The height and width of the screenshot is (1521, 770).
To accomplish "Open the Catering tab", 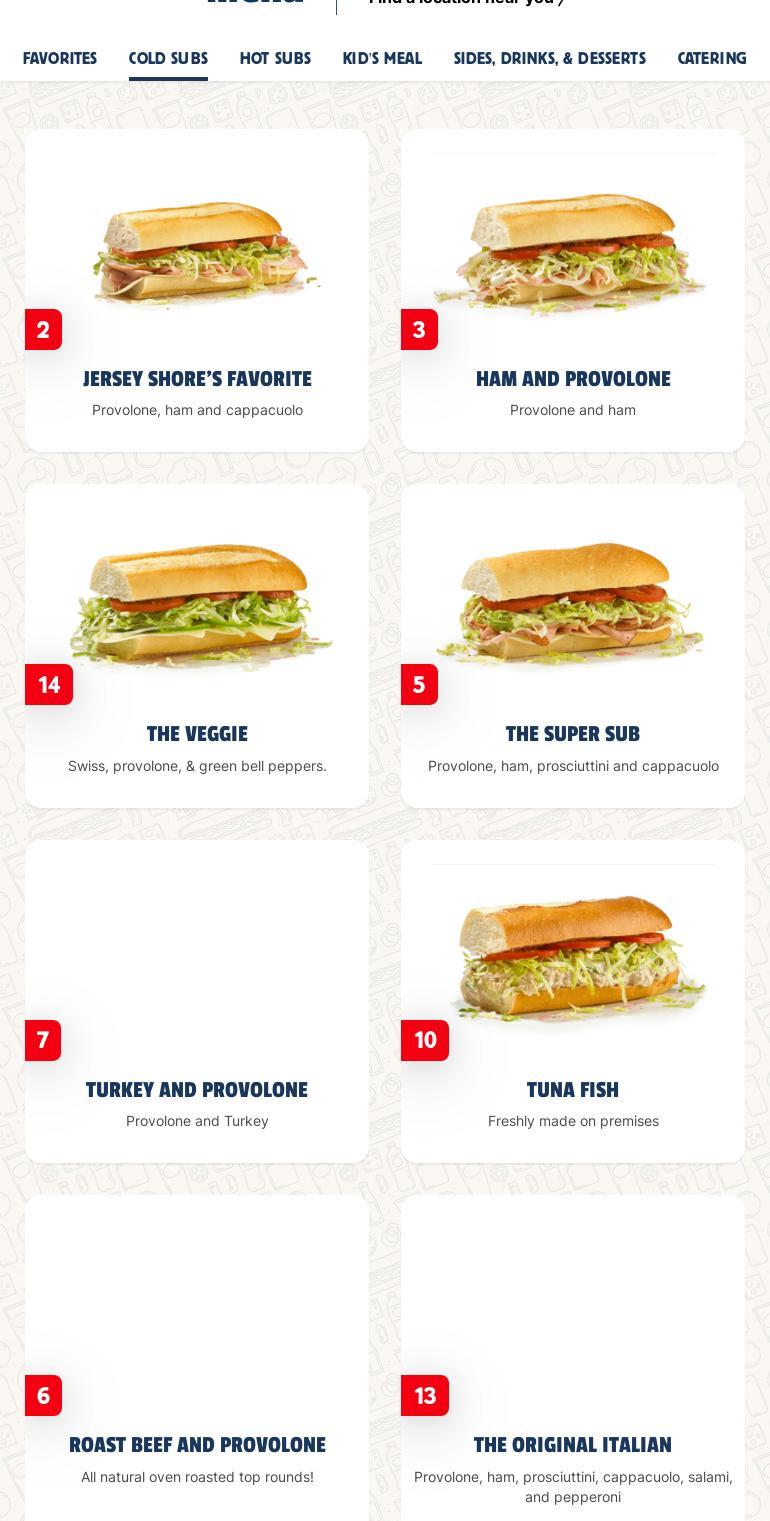I will coord(712,58).
